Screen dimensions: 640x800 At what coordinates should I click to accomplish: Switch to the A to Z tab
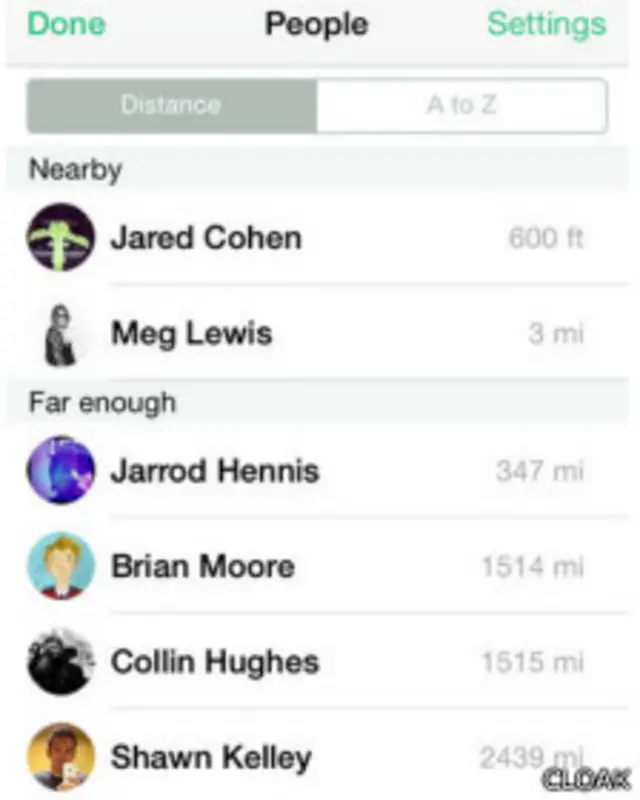[x=461, y=105]
